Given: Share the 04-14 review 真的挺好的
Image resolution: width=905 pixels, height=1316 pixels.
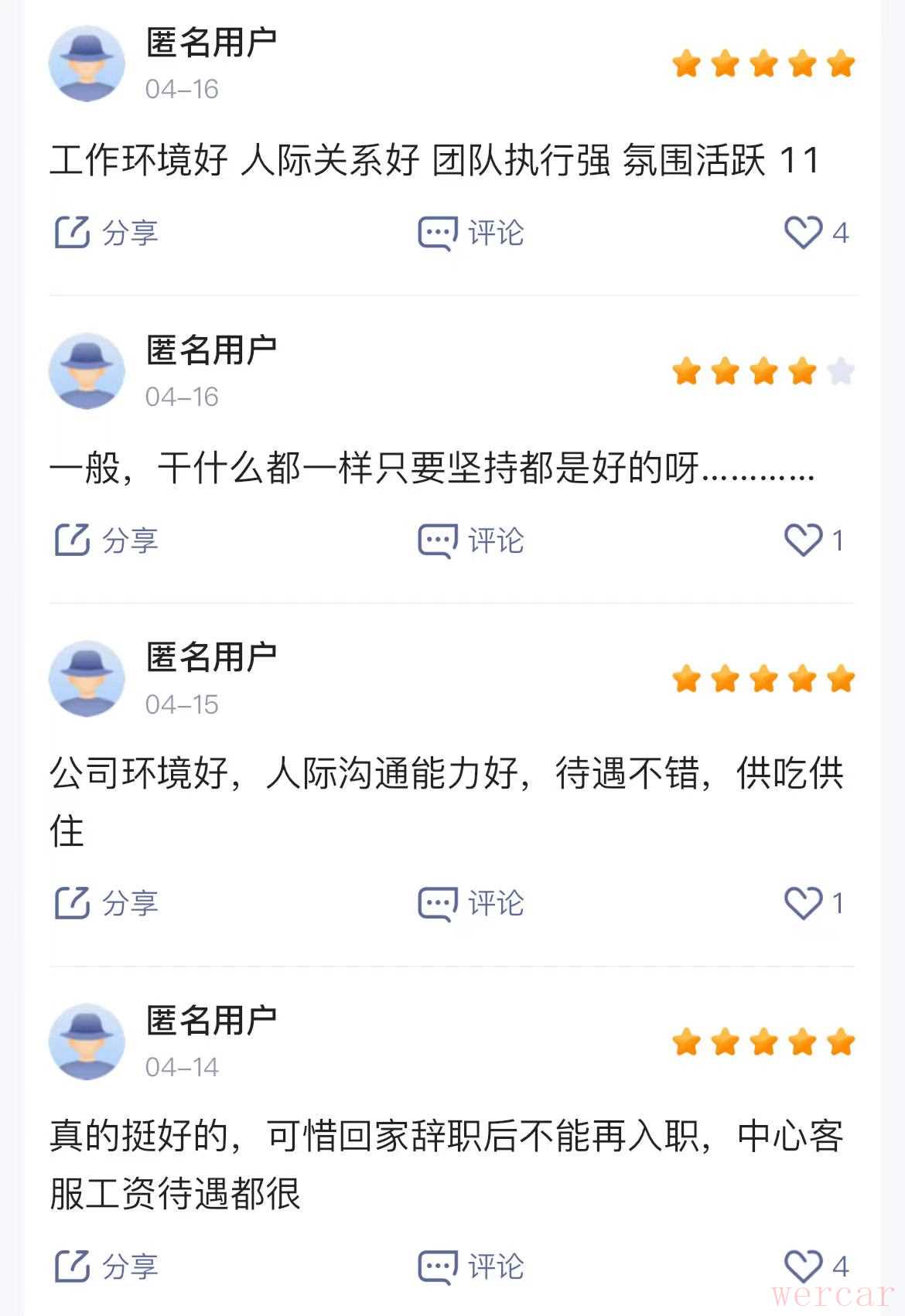Looking at the screenshot, I should click(x=105, y=1267).
